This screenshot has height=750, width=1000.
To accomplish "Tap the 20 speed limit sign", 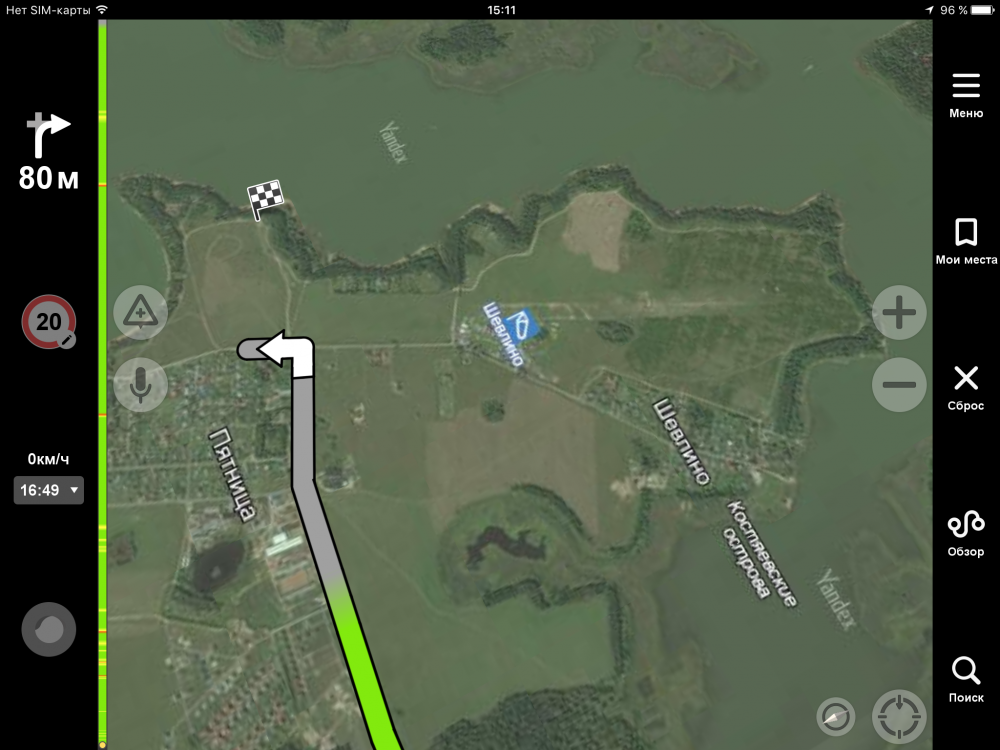I will point(49,322).
